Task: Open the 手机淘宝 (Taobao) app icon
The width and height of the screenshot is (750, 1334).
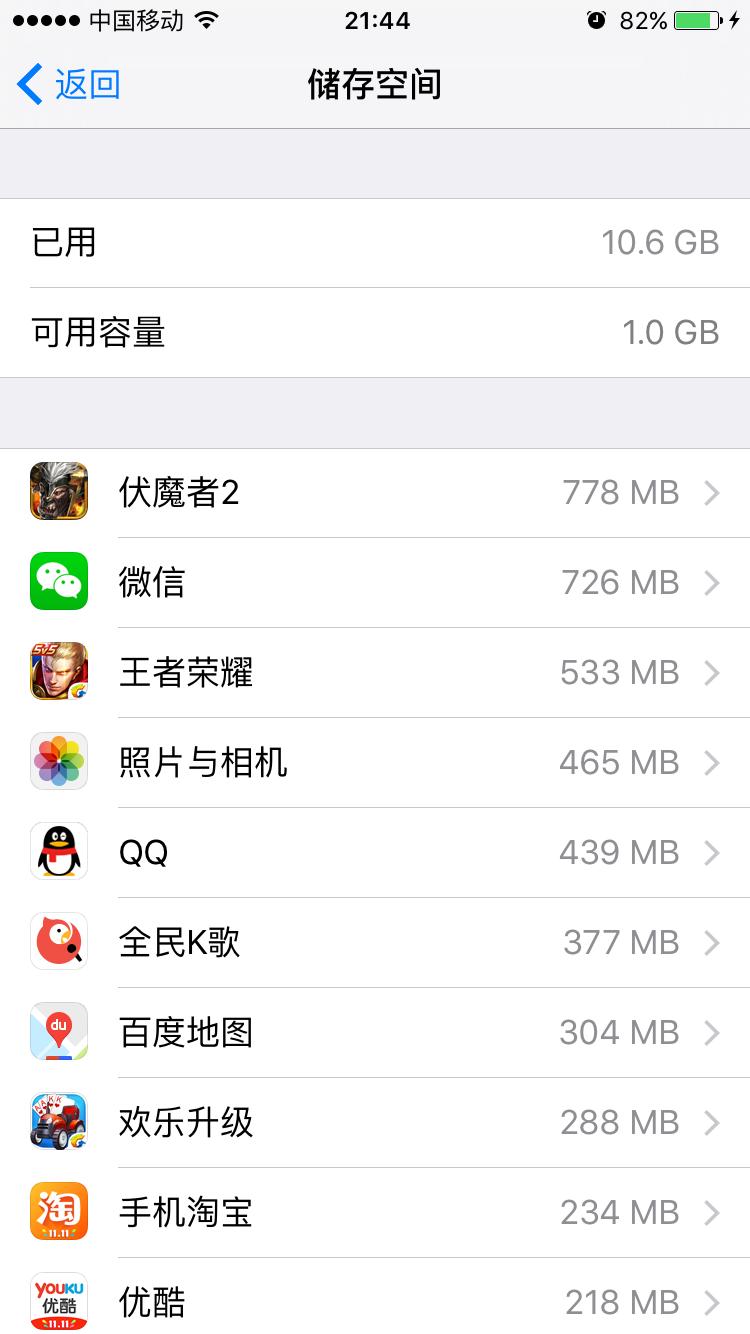Action: 58,1211
